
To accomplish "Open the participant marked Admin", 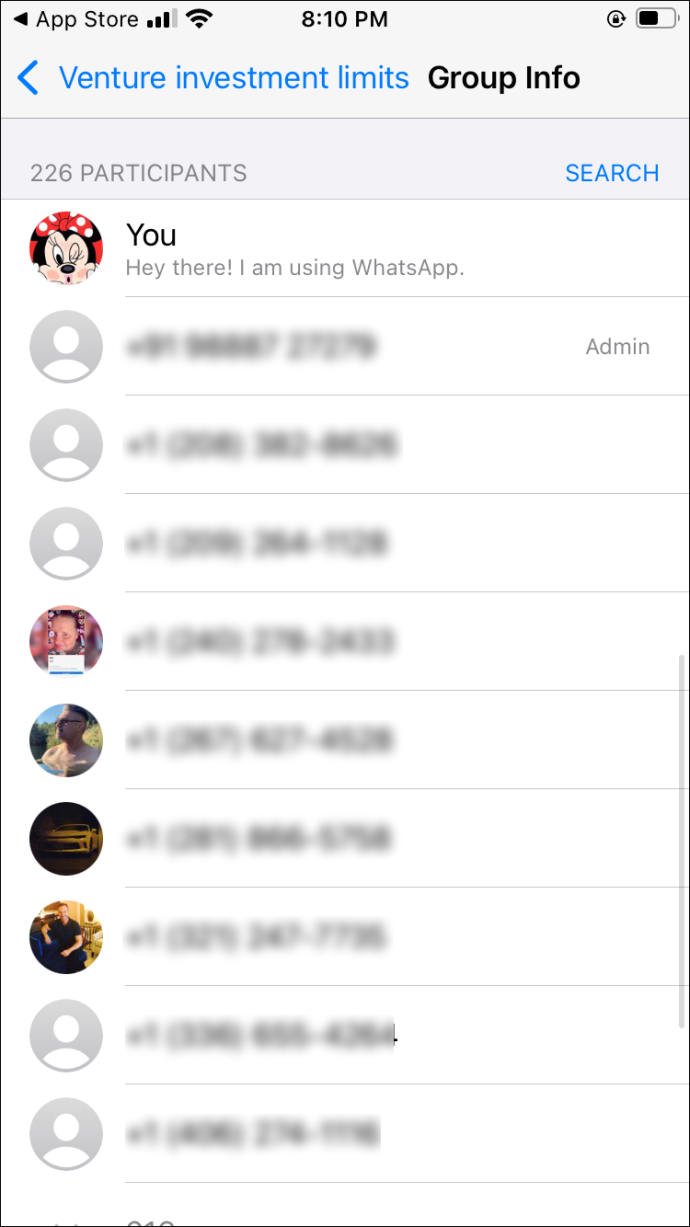I will [345, 346].
